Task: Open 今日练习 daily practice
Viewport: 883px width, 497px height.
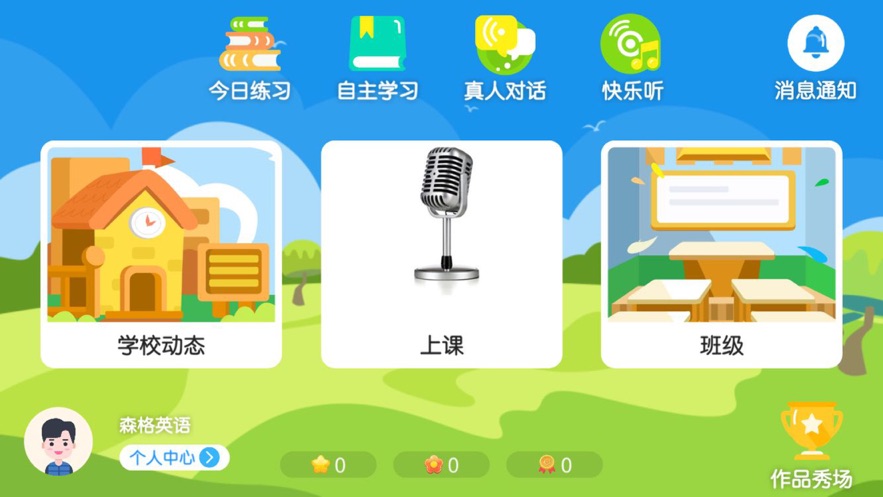Action: (x=249, y=57)
